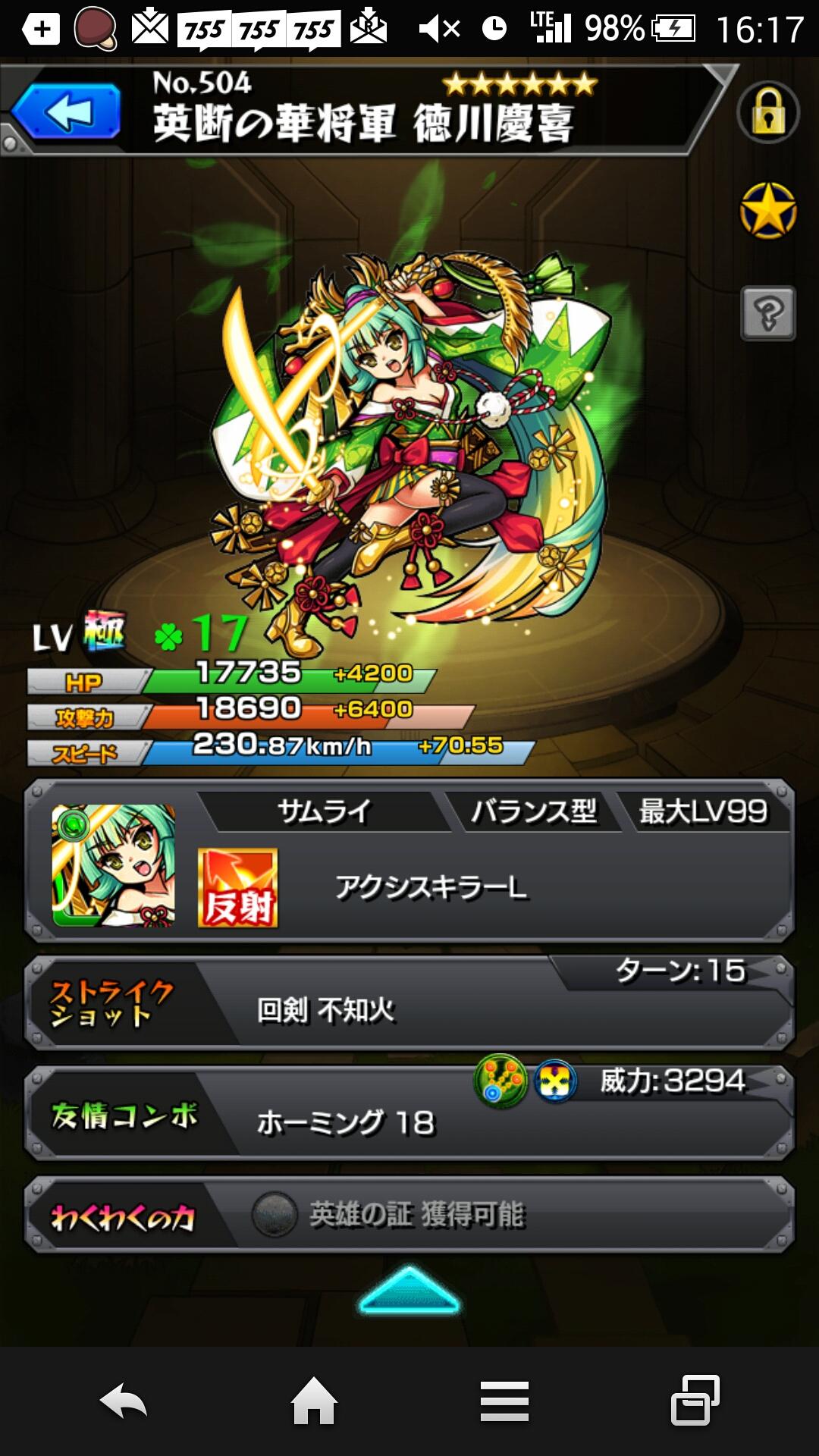Go back with the blue arrow button
The image size is (819, 1456).
click(x=67, y=112)
